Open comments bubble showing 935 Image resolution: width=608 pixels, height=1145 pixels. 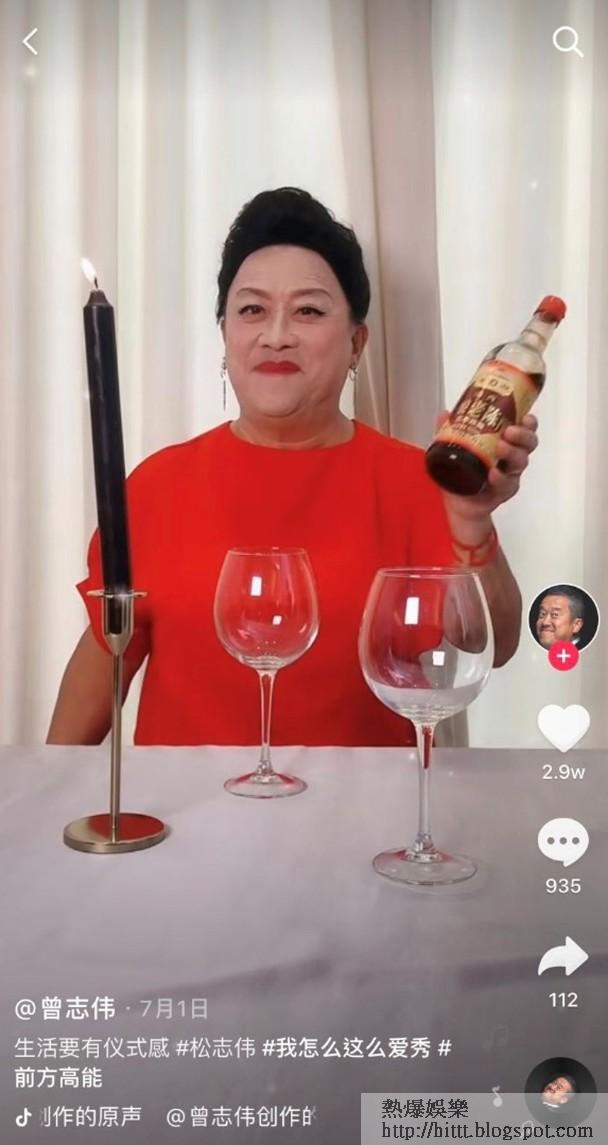click(563, 842)
